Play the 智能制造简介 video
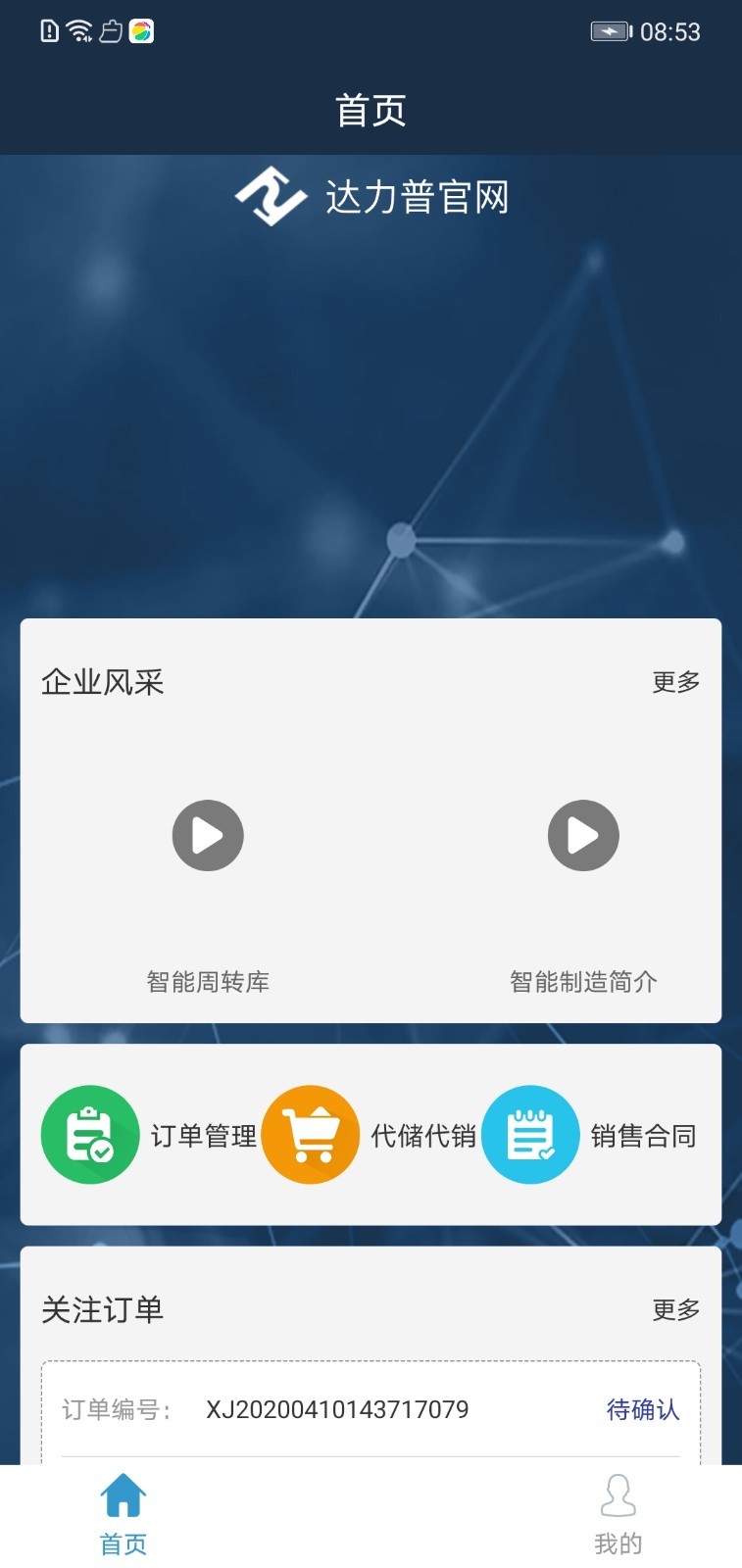Viewport: 742px width, 1568px height. [583, 835]
